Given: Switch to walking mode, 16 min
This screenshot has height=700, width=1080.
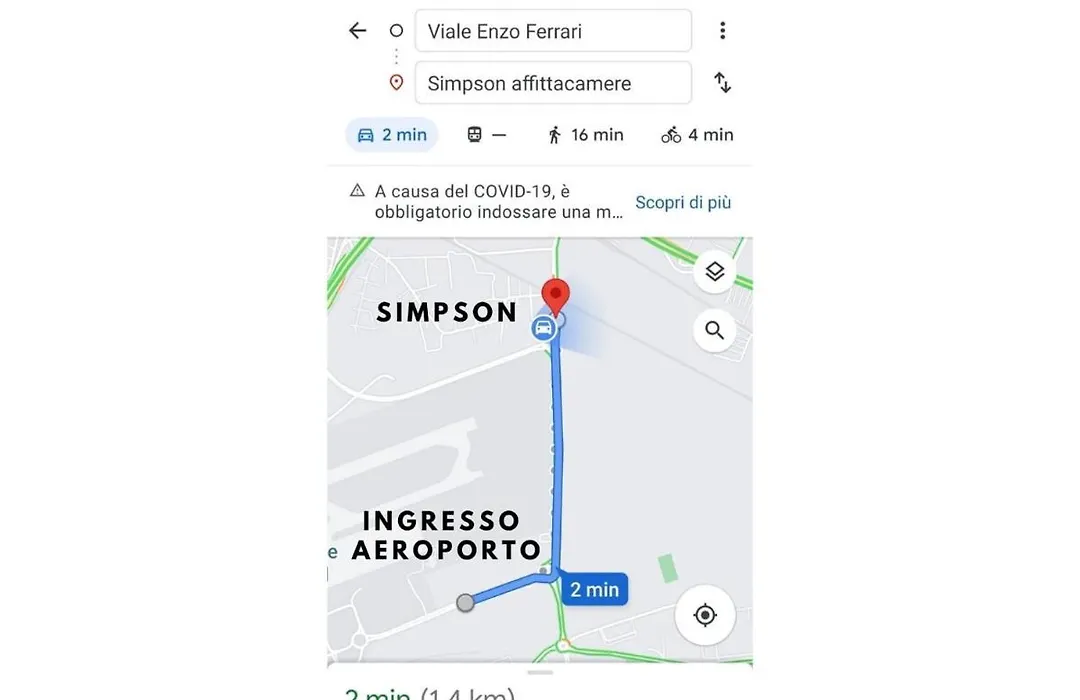Looking at the screenshot, I should pos(585,135).
